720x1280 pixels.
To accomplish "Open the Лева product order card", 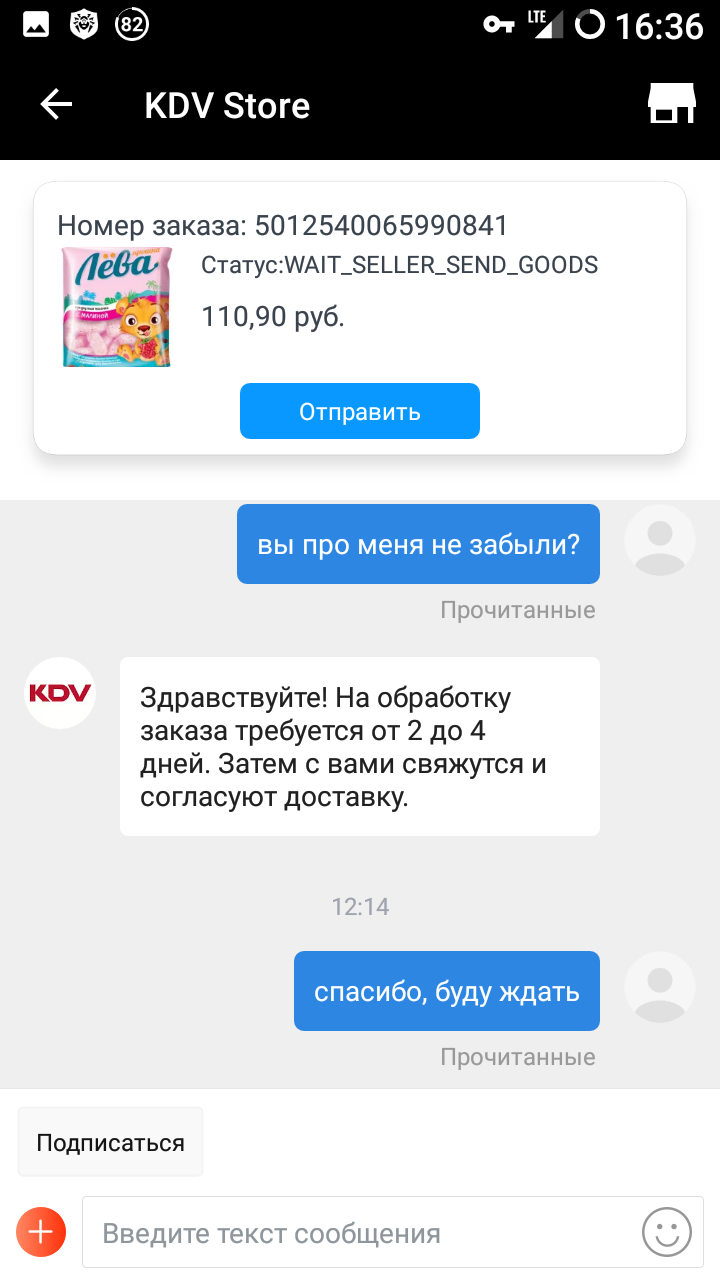I will [360, 318].
